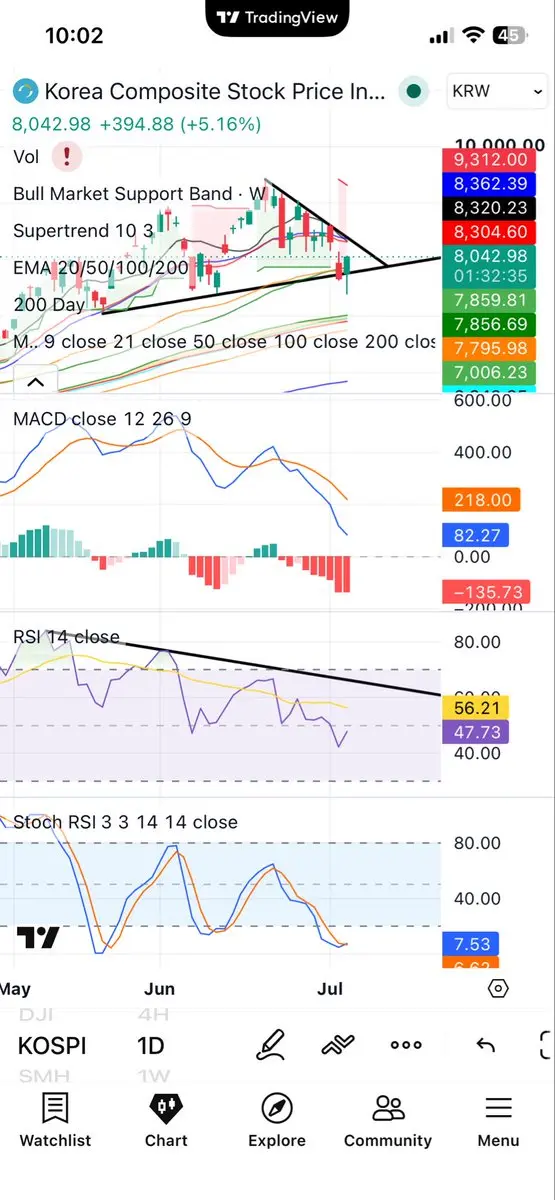The width and height of the screenshot is (555, 1200).
Task: Open the chart settings hexagon icon
Action: [498, 989]
